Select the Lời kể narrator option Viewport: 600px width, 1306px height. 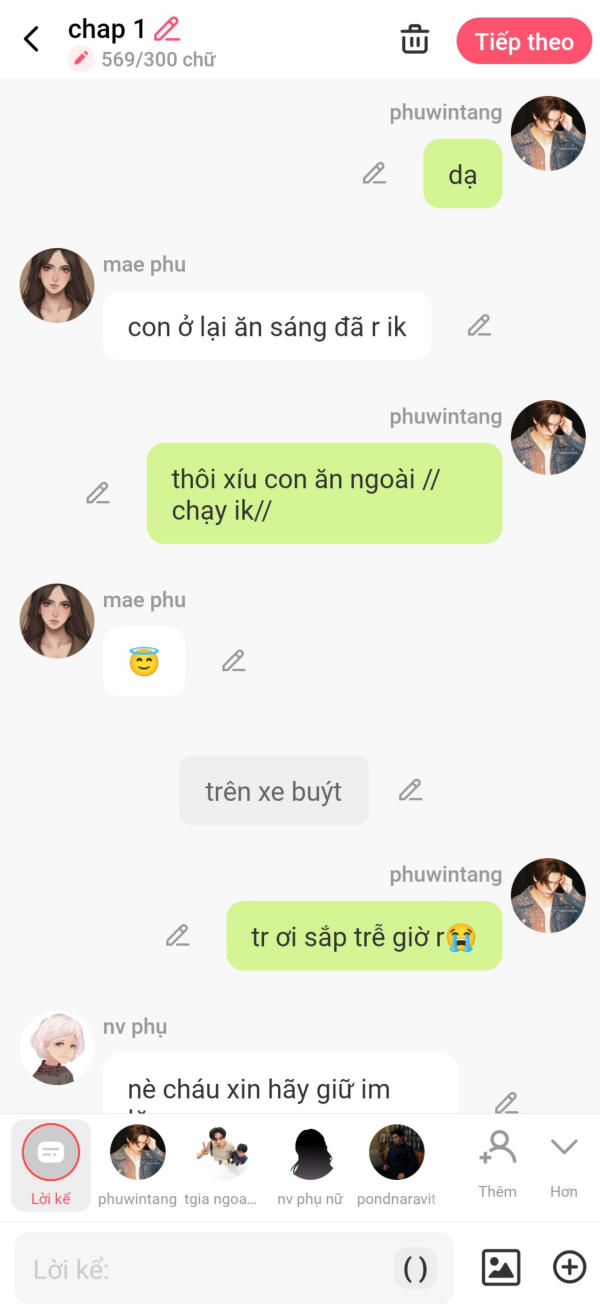point(50,1164)
